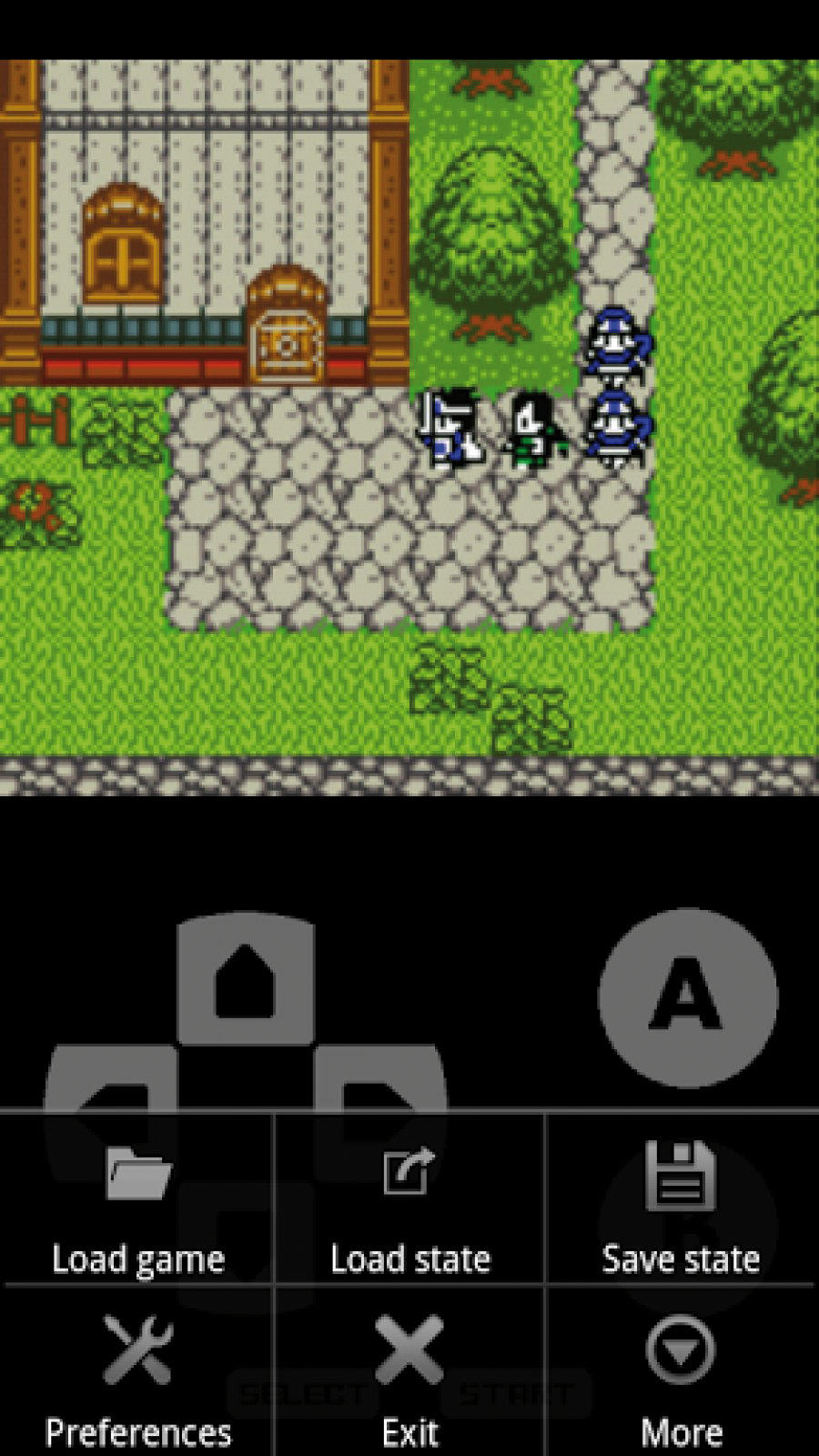Image resolution: width=819 pixels, height=1456 pixels.
Task: Tap the D-pad up arrow
Action: coord(245,981)
